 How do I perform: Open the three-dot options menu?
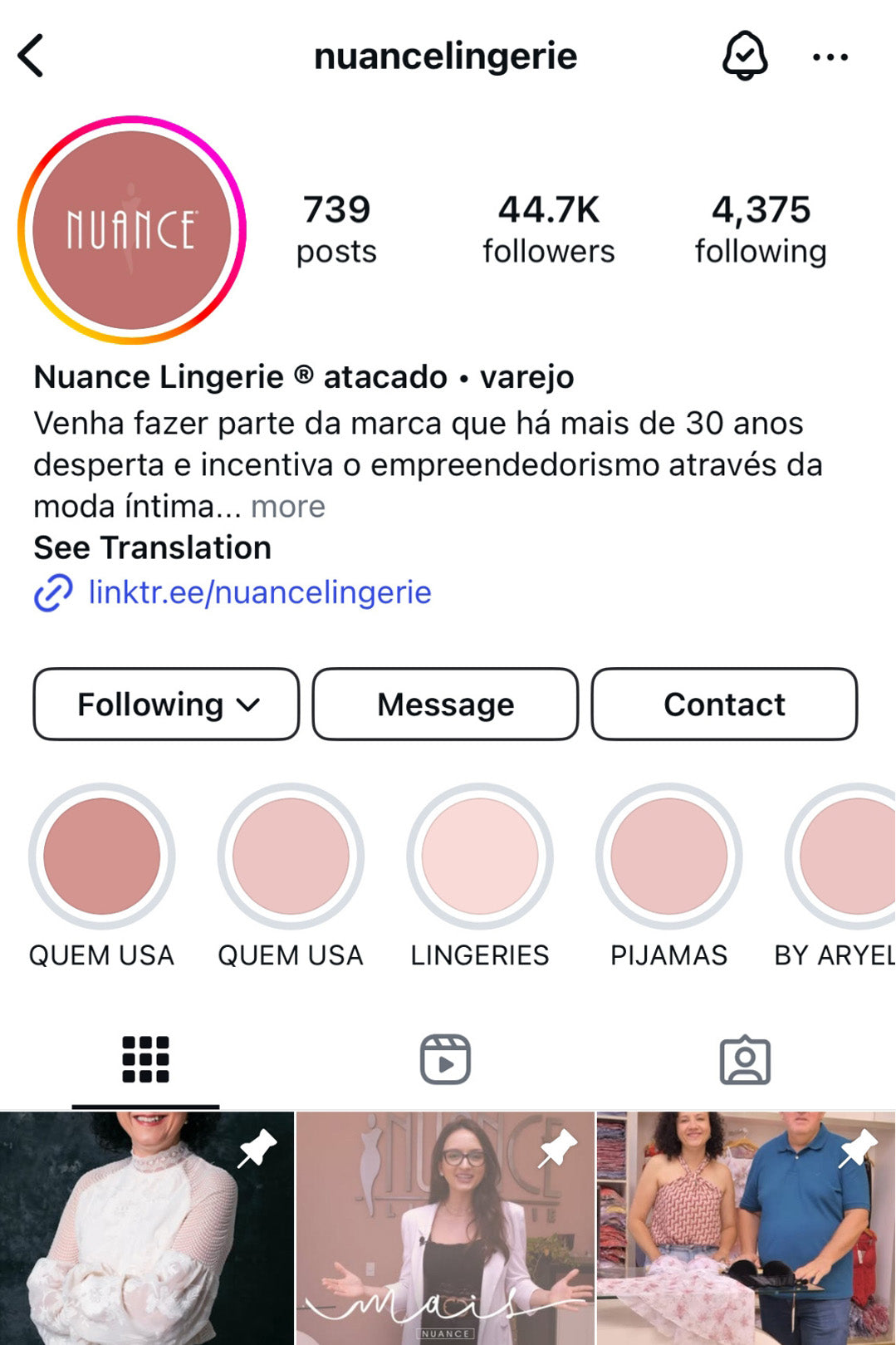(x=830, y=57)
